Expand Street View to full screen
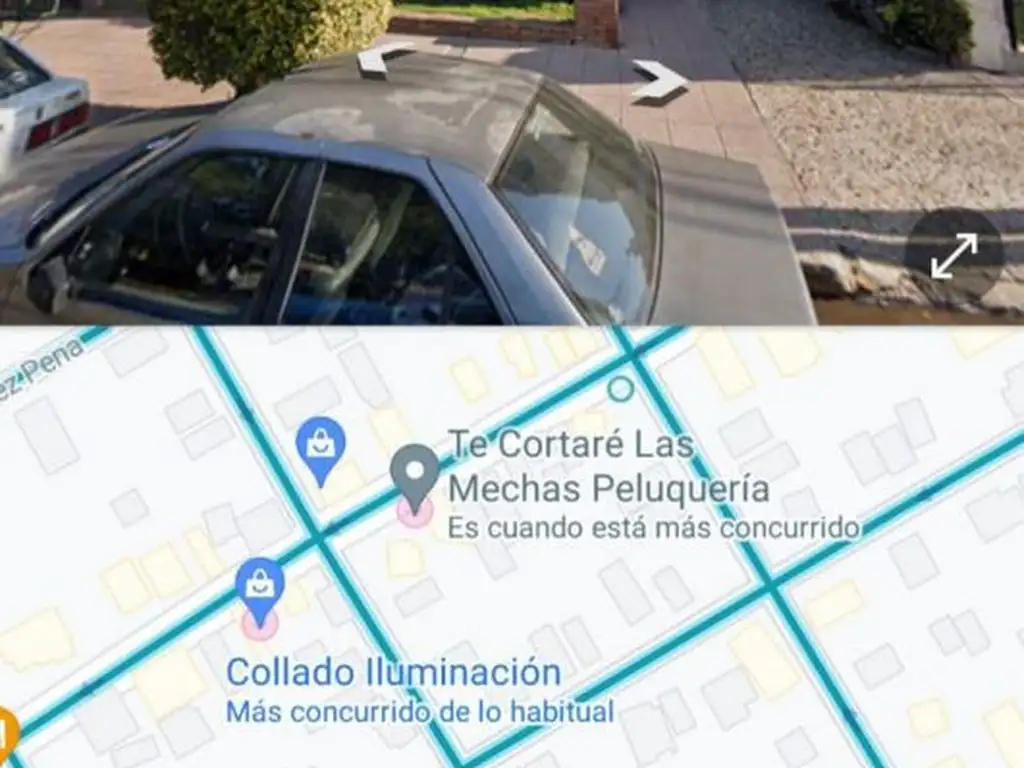Image resolution: width=1024 pixels, height=768 pixels. pyautogui.click(x=953, y=257)
